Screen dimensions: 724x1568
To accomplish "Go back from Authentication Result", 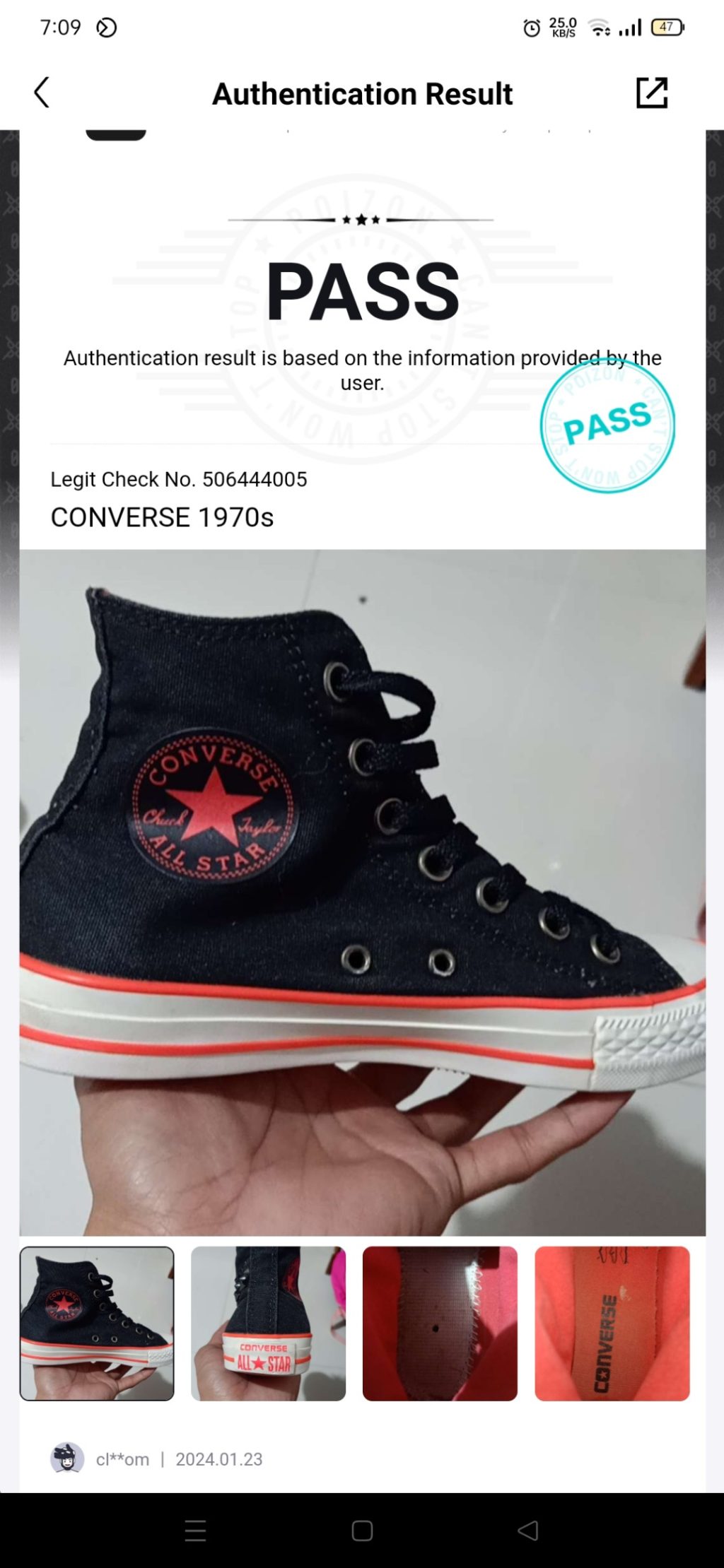I will (42, 93).
